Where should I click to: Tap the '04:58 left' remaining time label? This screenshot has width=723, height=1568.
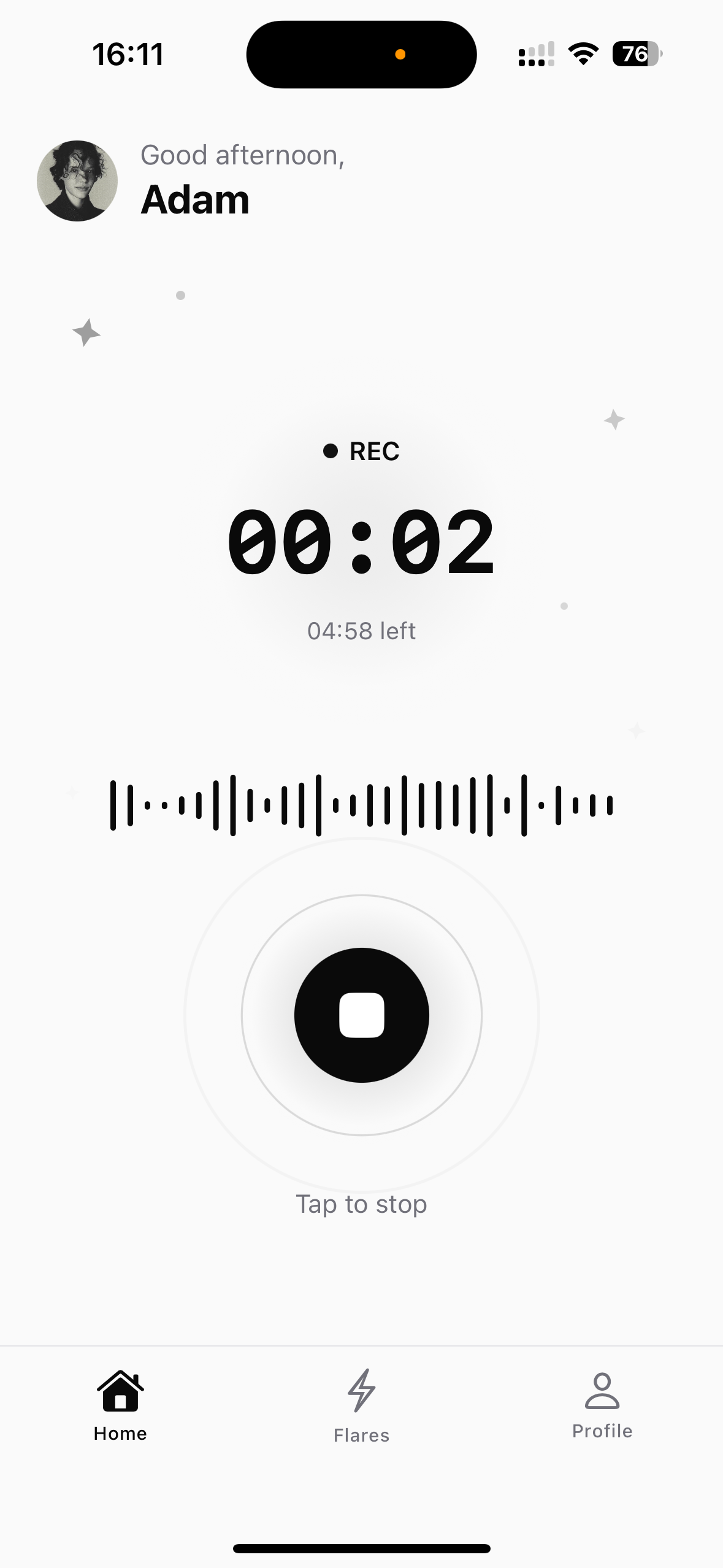[x=361, y=630]
